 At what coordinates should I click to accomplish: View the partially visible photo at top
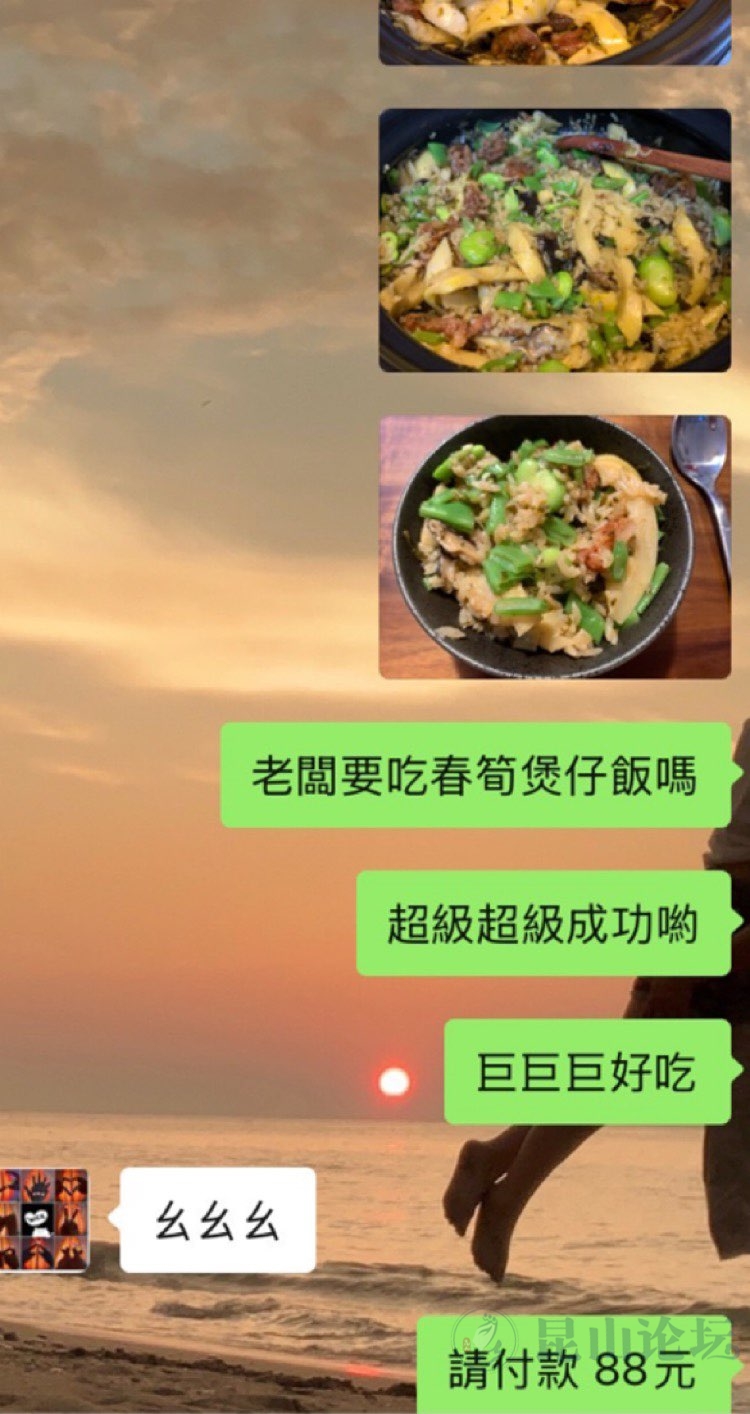pos(555,30)
